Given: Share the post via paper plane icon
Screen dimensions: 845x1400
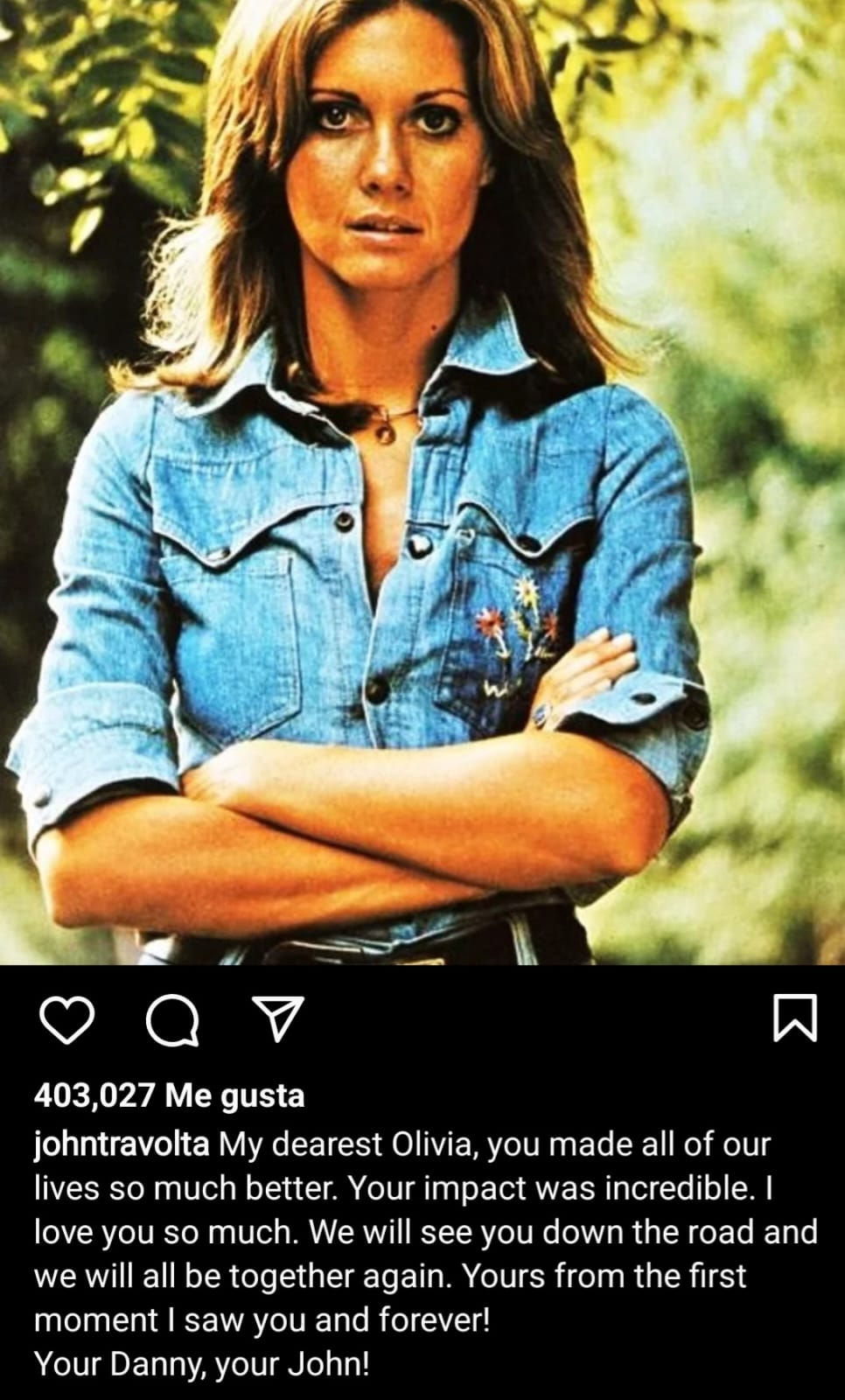Looking at the screenshot, I should 277,1019.
